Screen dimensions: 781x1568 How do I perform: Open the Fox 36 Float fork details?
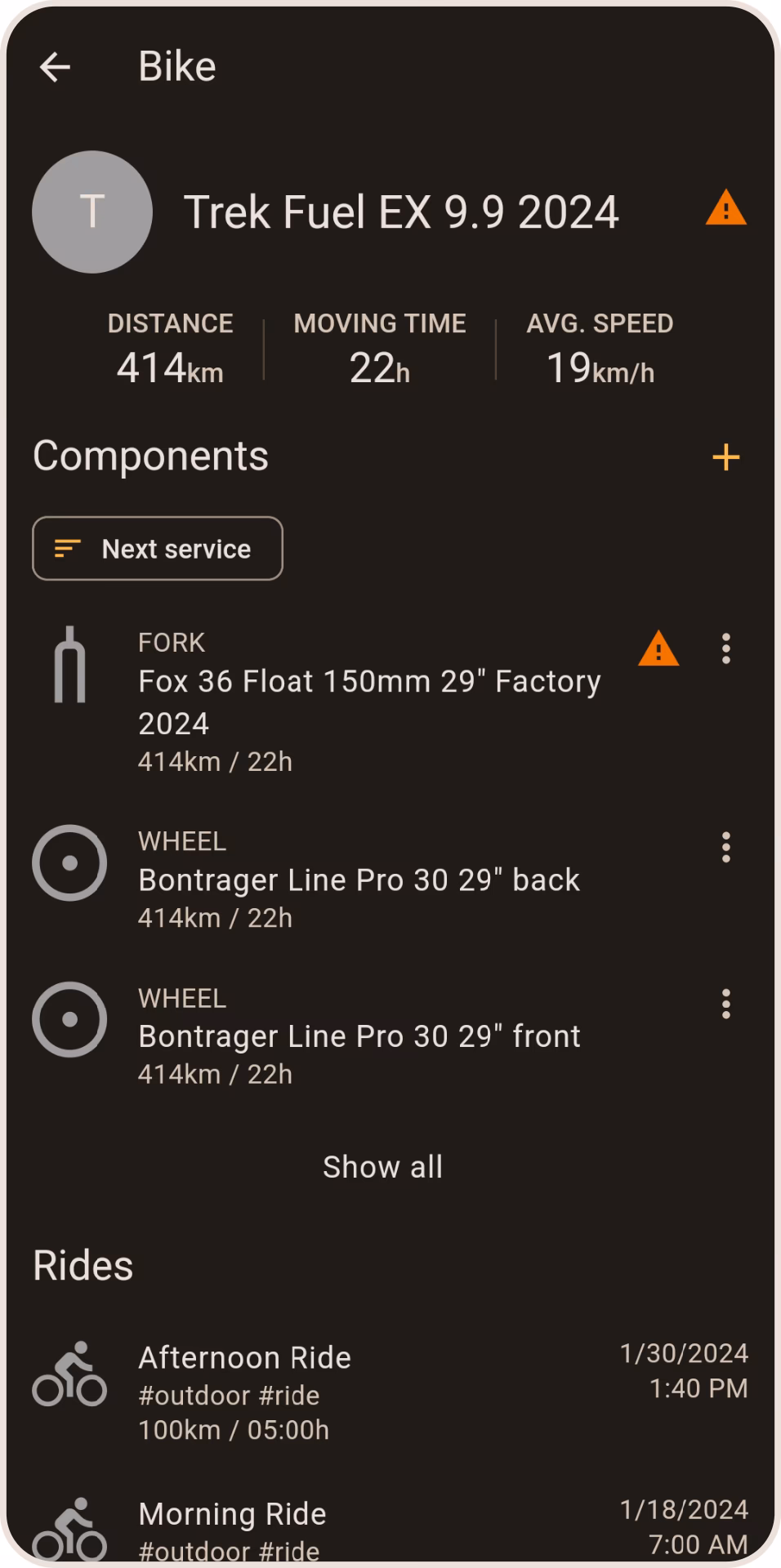tap(368, 701)
